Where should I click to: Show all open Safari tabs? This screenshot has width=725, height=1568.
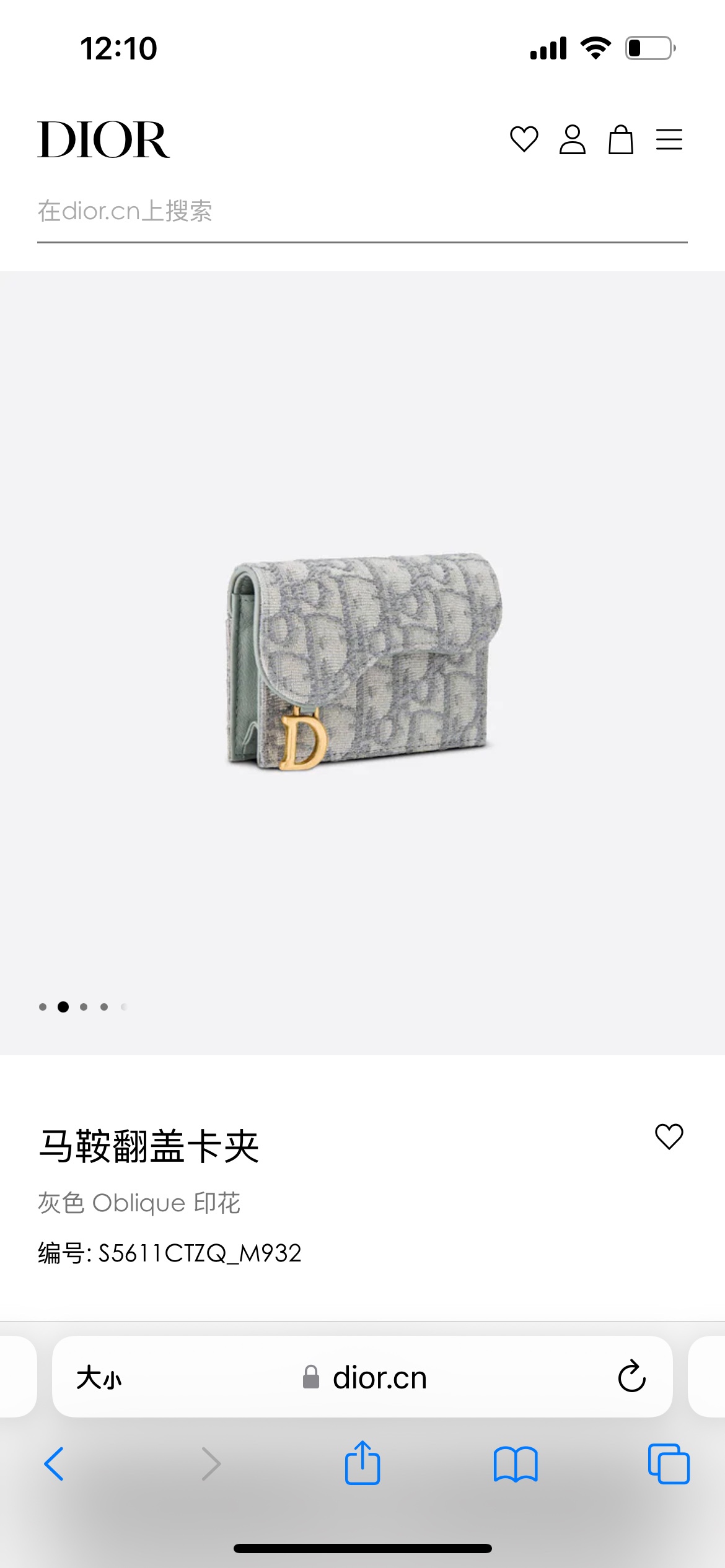pyautogui.click(x=669, y=1464)
